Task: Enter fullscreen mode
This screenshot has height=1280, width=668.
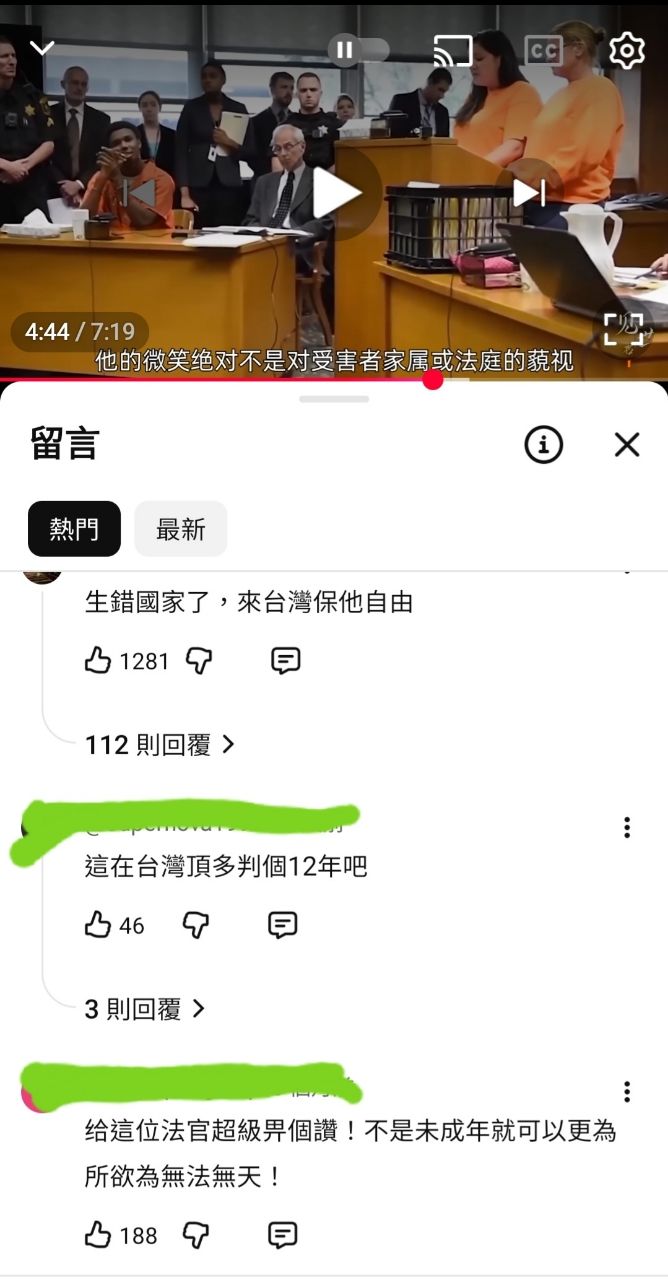Action: tap(623, 329)
